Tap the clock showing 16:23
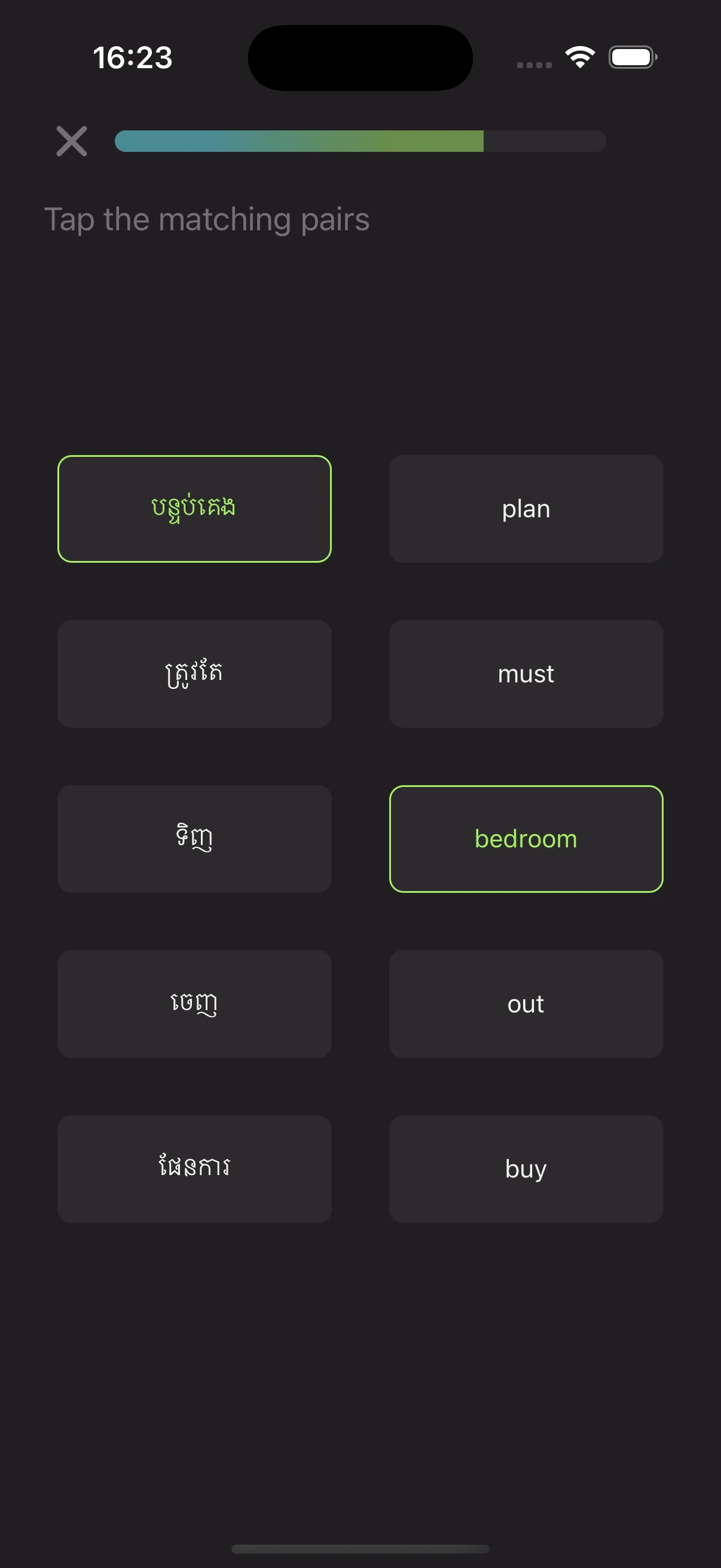This screenshot has width=721, height=1568. pyautogui.click(x=133, y=57)
